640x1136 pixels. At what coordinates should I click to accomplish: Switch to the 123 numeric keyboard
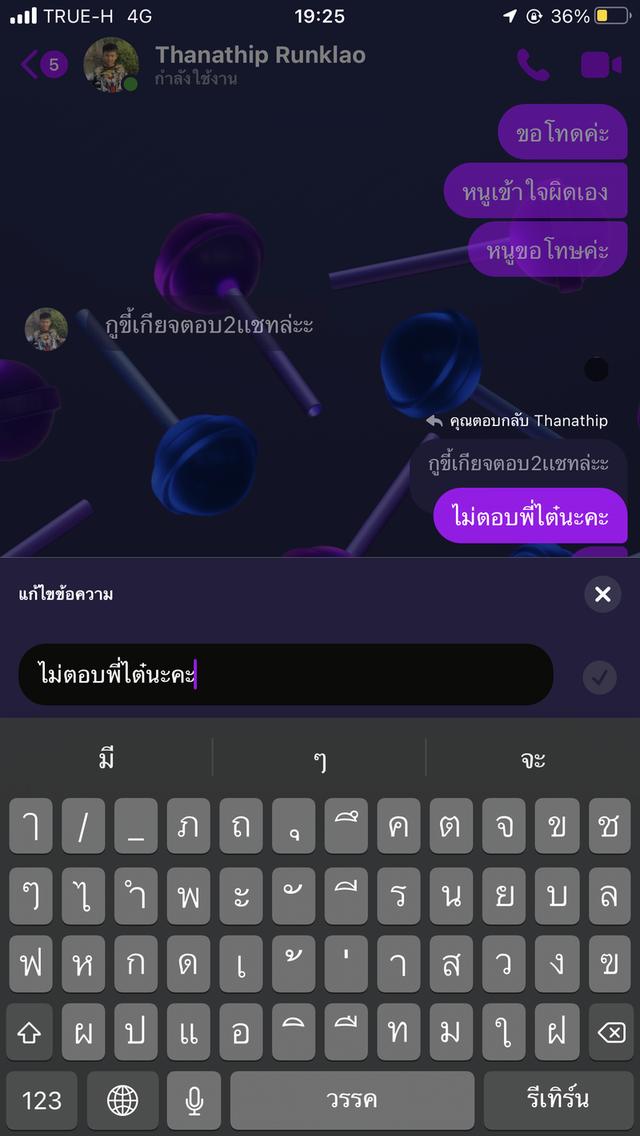42,1100
